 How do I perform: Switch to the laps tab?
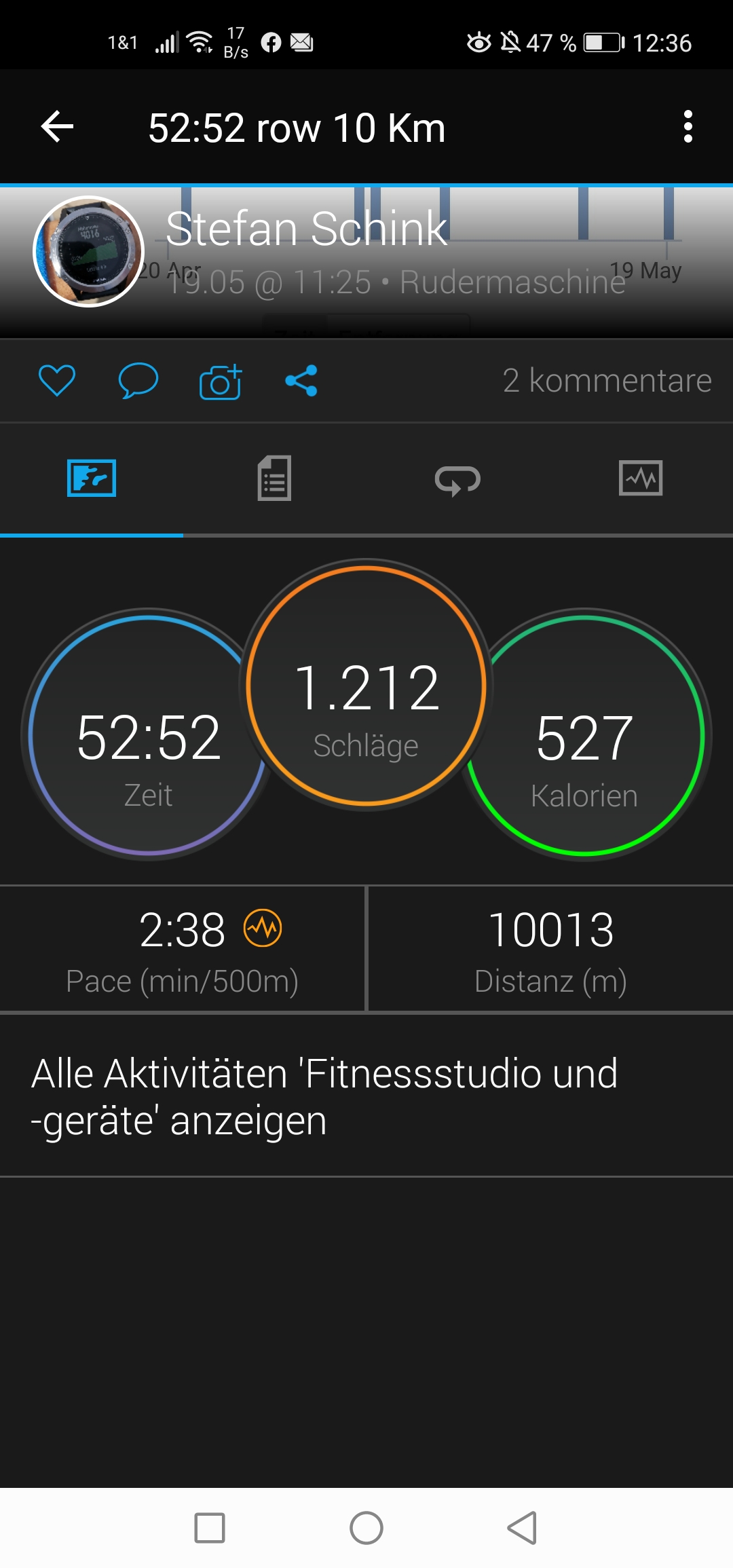[x=457, y=480]
